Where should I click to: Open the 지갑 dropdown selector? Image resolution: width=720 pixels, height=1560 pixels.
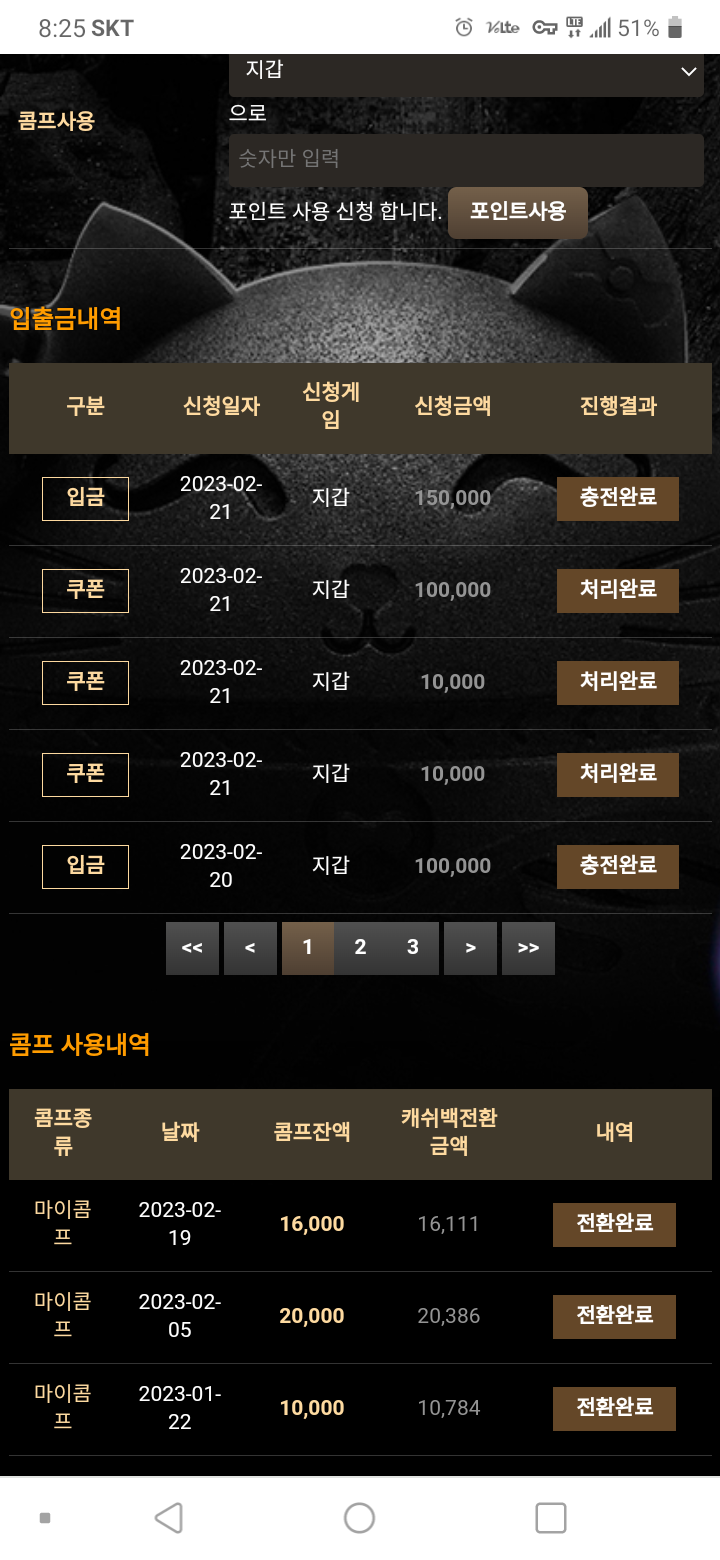click(x=466, y=74)
